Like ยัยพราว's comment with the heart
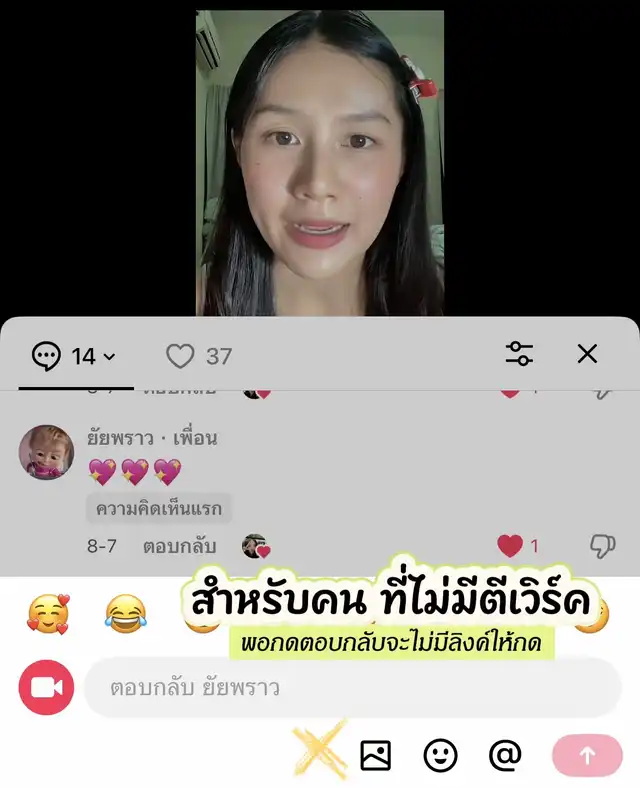The width and height of the screenshot is (640, 788). click(510, 546)
